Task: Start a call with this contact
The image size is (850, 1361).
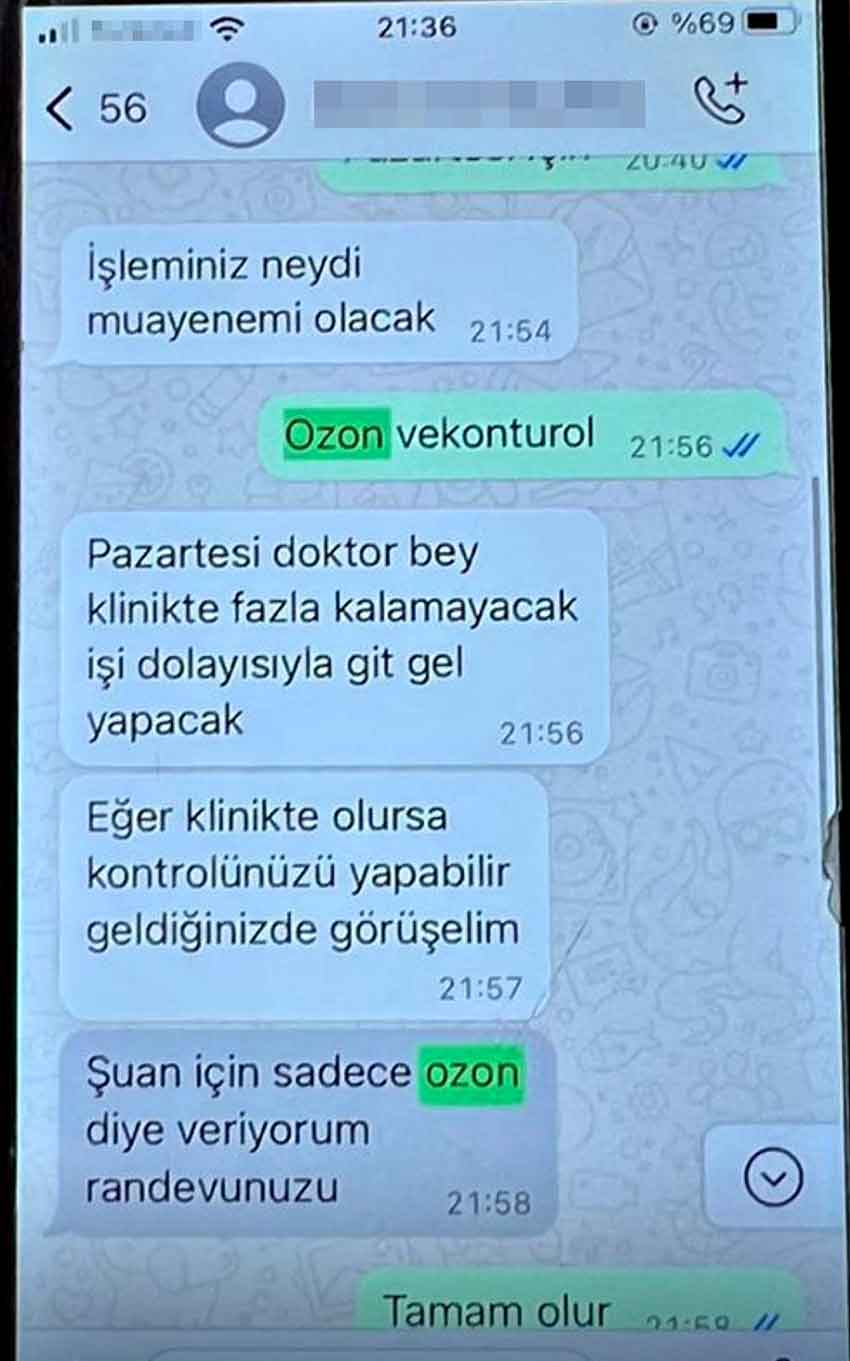Action: (721, 99)
